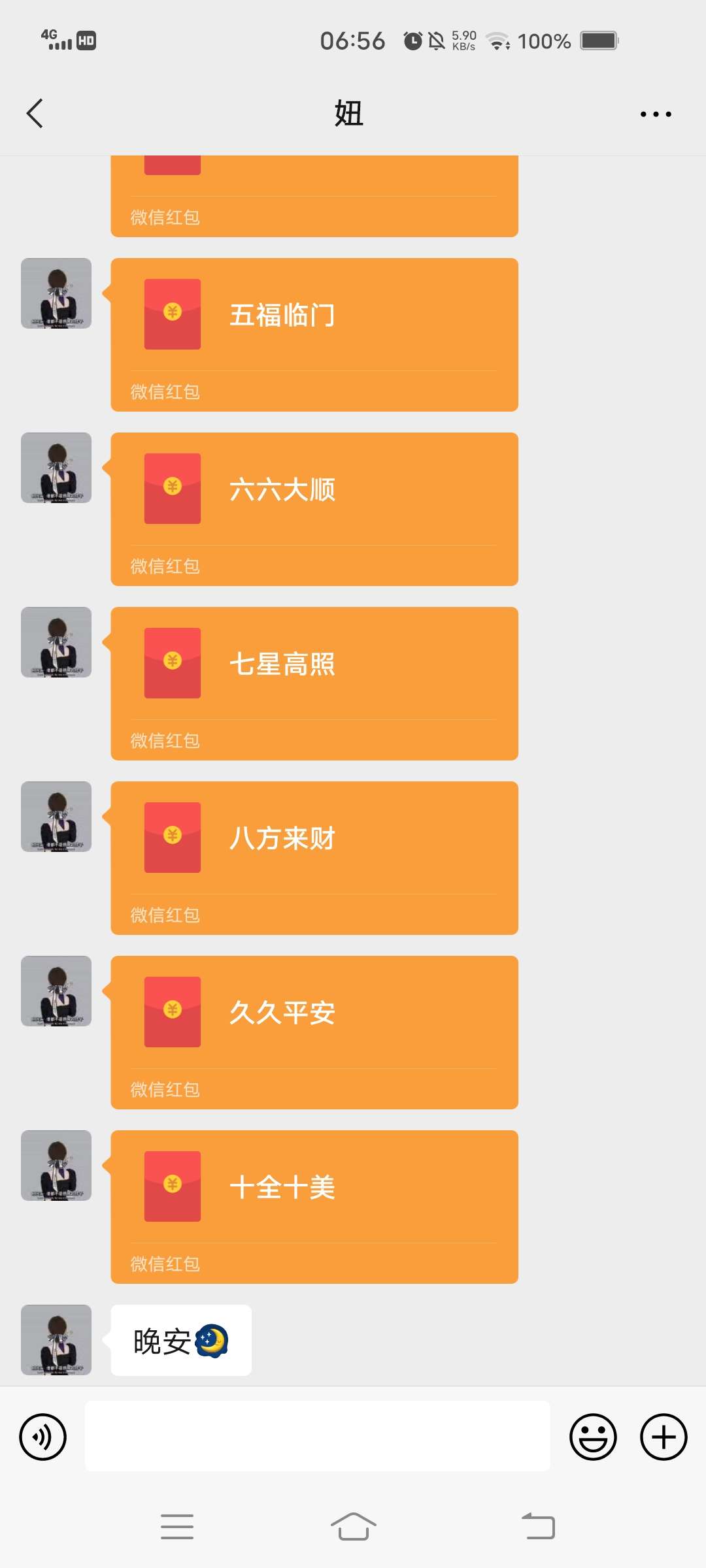Focus the message text field
The width and height of the screenshot is (706, 1568).
[318, 1436]
